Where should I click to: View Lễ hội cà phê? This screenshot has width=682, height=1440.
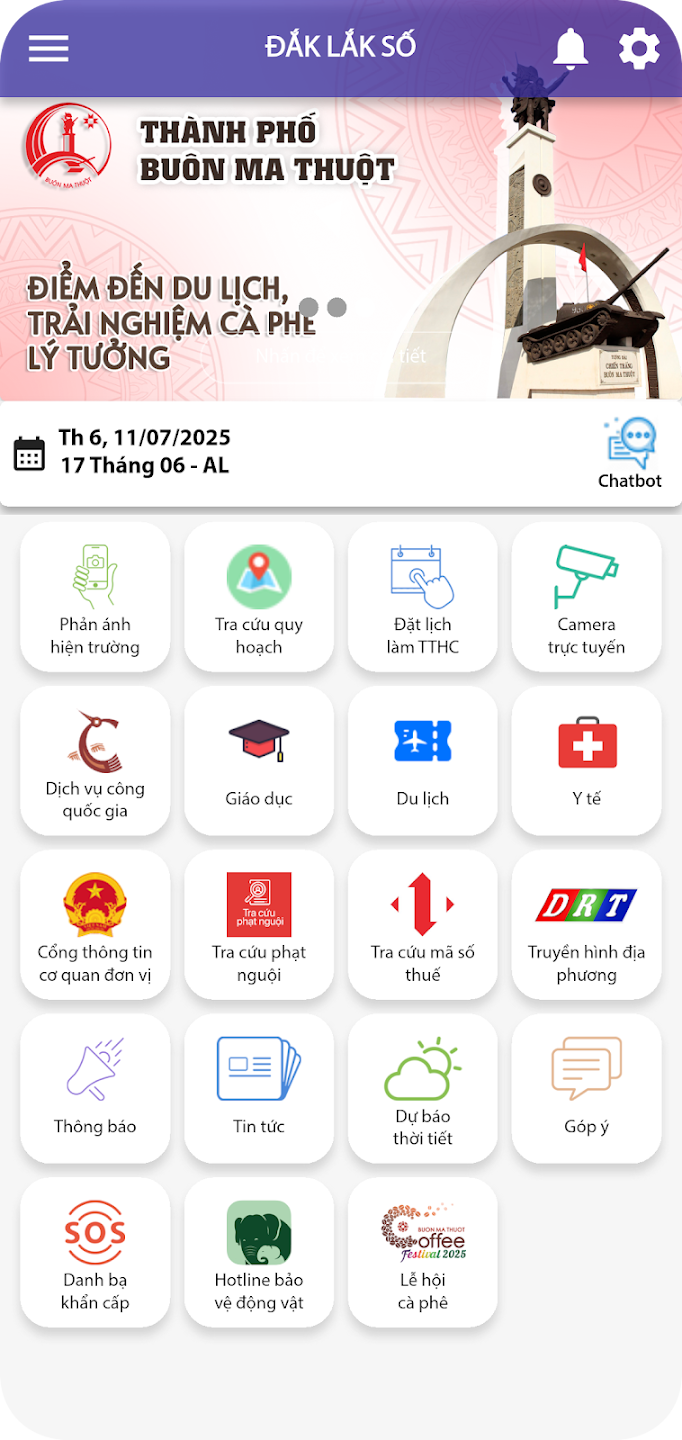click(x=423, y=1252)
